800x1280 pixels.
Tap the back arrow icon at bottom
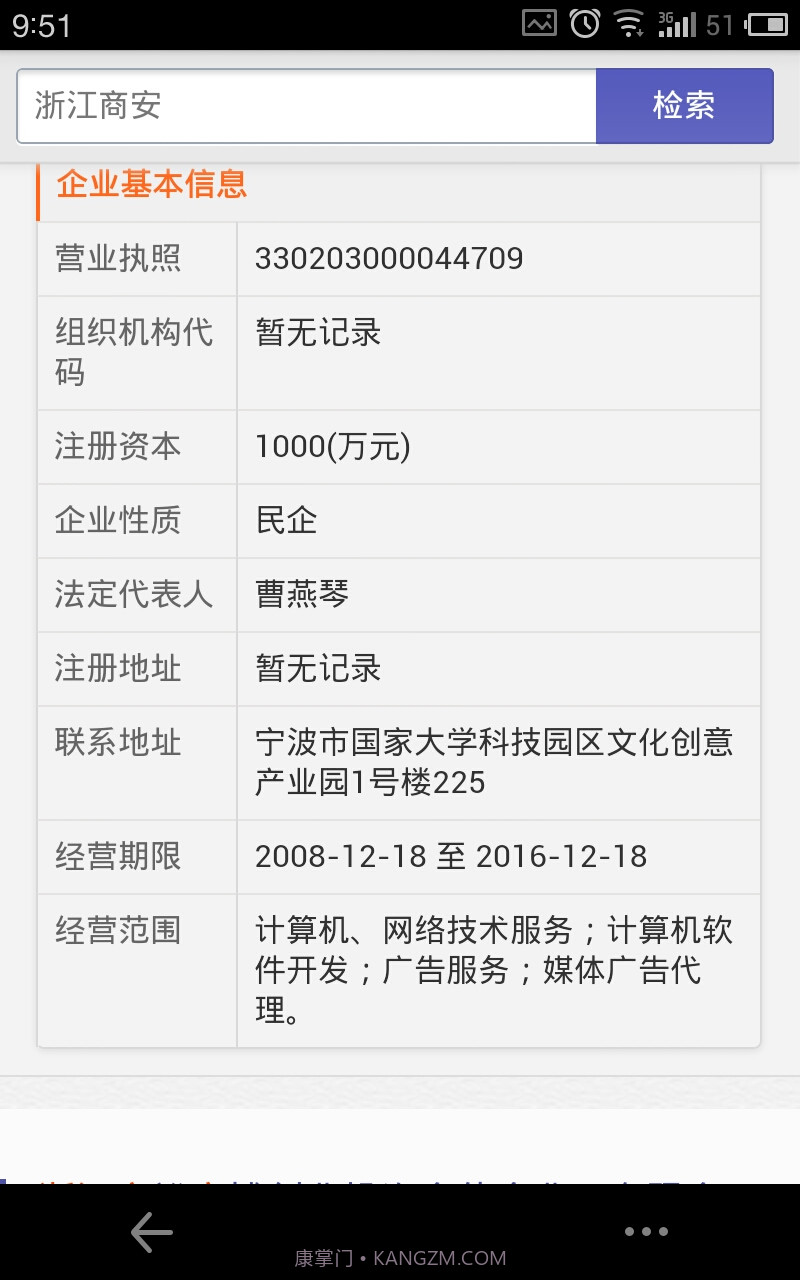pos(150,1232)
